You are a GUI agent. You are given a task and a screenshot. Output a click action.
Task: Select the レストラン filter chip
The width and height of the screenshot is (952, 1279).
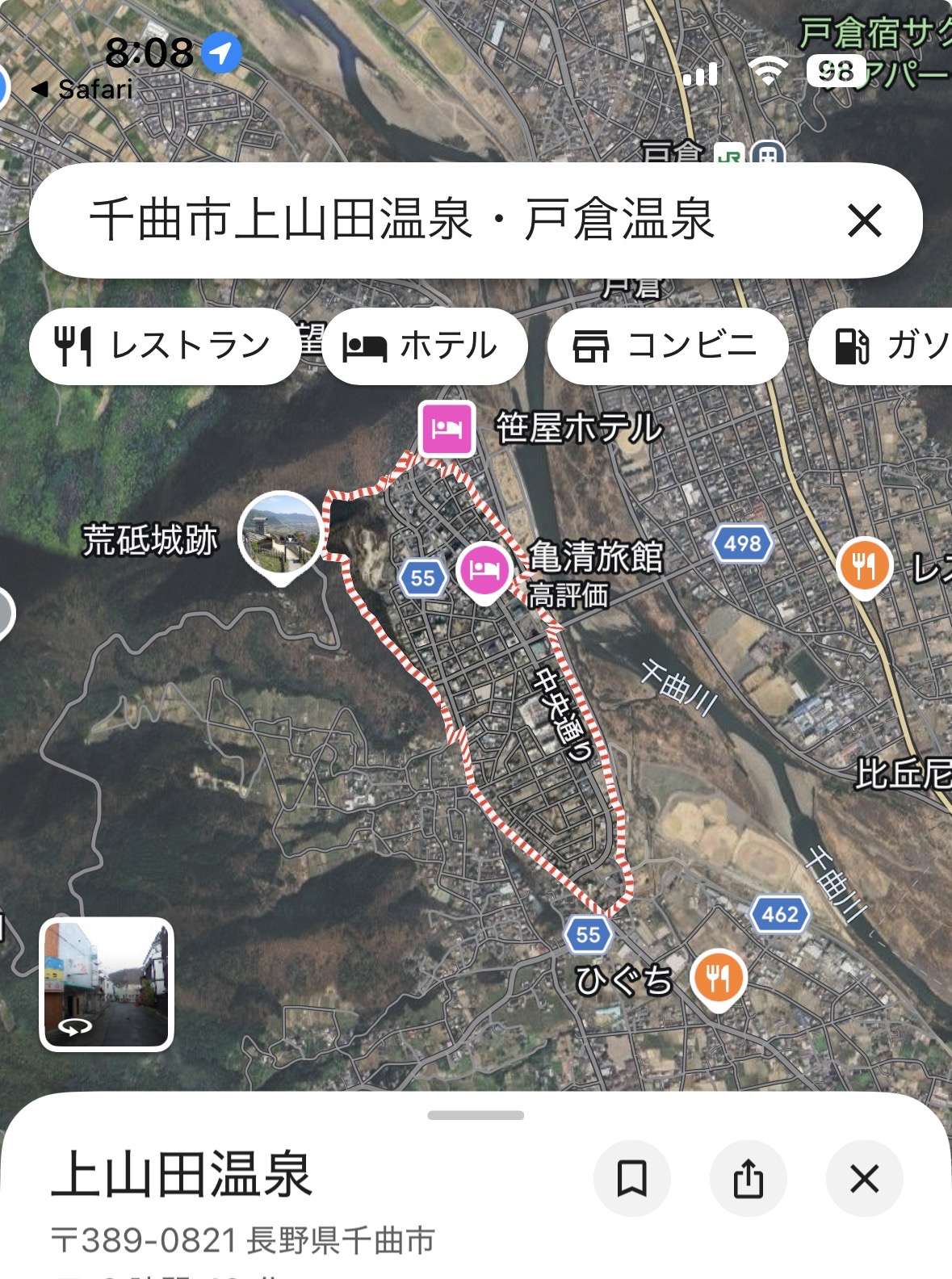164,346
